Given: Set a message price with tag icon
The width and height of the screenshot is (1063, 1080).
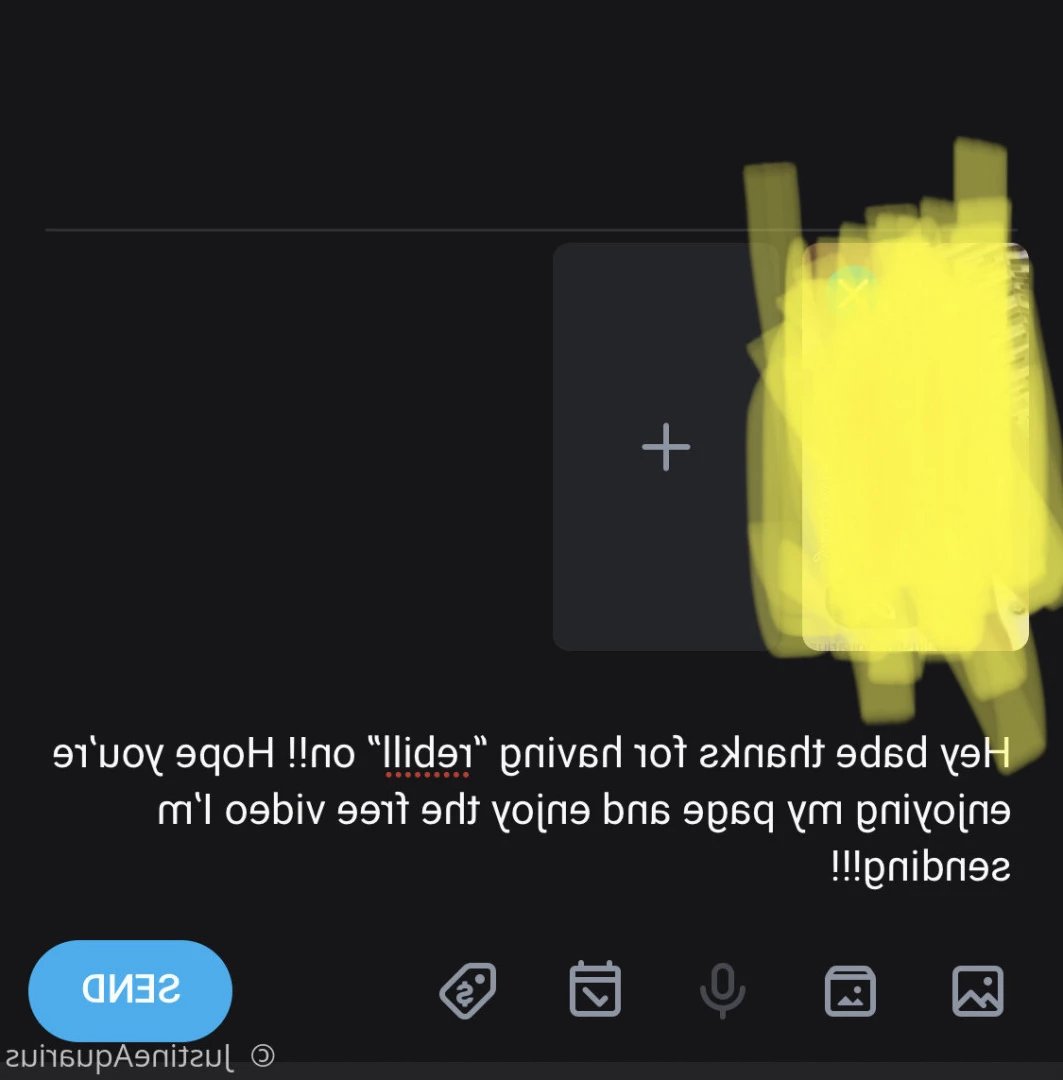Looking at the screenshot, I should (x=468, y=990).
